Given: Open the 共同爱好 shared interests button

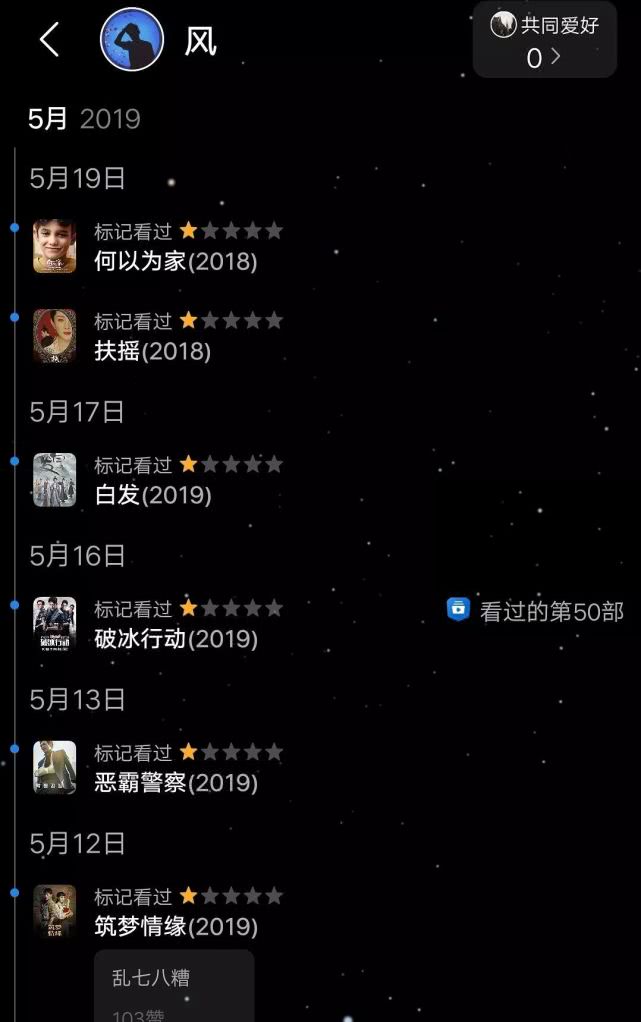Looking at the screenshot, I should (544, 40).
